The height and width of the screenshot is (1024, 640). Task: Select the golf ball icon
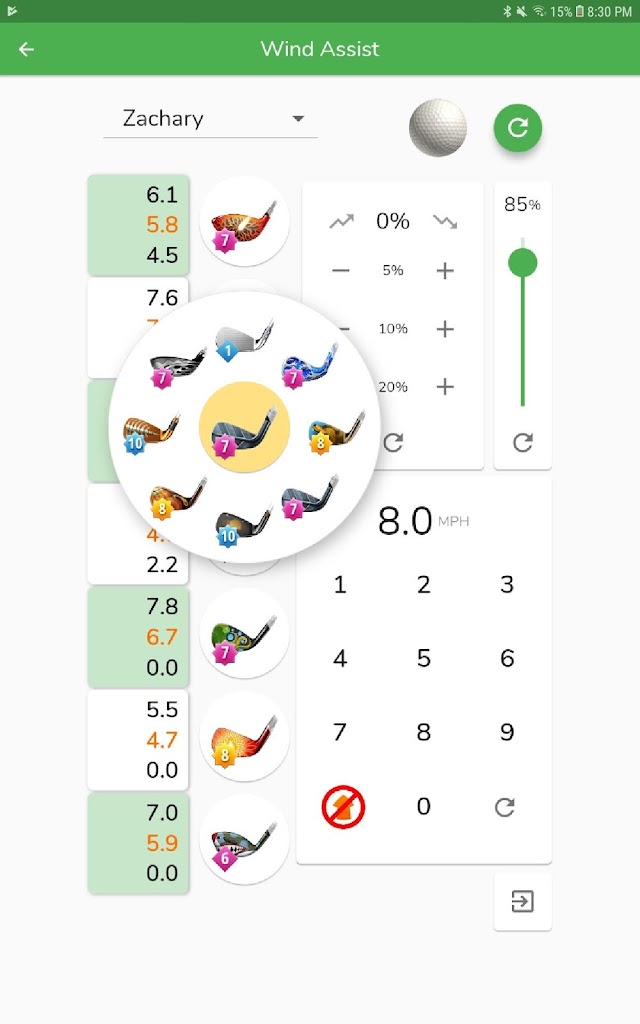pos(437,127)
